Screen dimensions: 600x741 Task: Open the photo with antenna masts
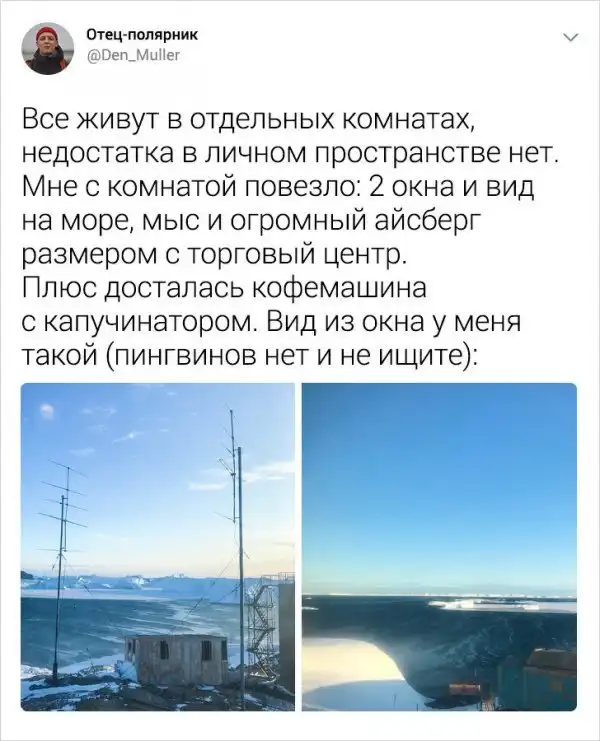pos(158,546)
